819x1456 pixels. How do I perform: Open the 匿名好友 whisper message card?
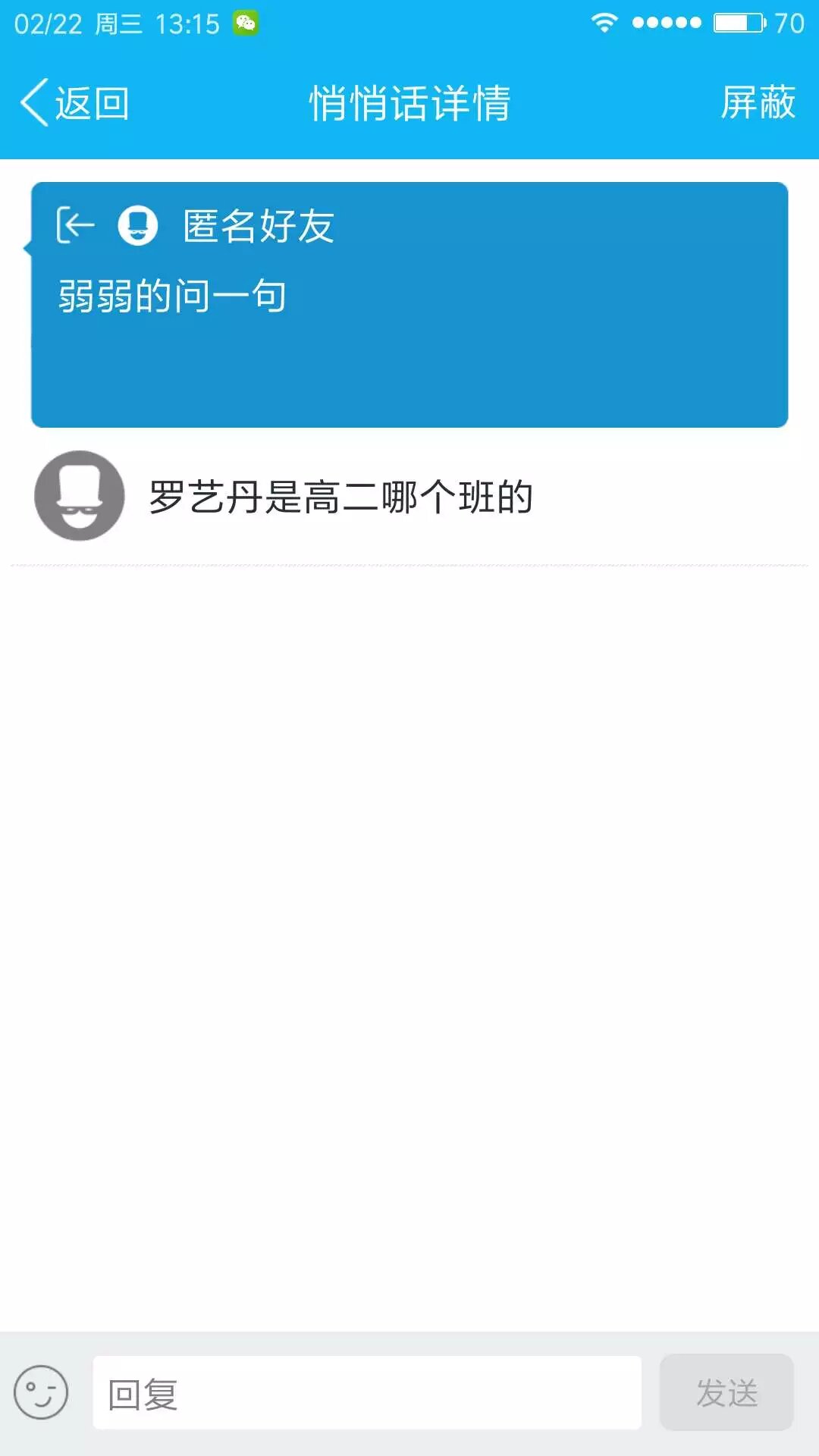pyautogui.click(x=409, y=304)
